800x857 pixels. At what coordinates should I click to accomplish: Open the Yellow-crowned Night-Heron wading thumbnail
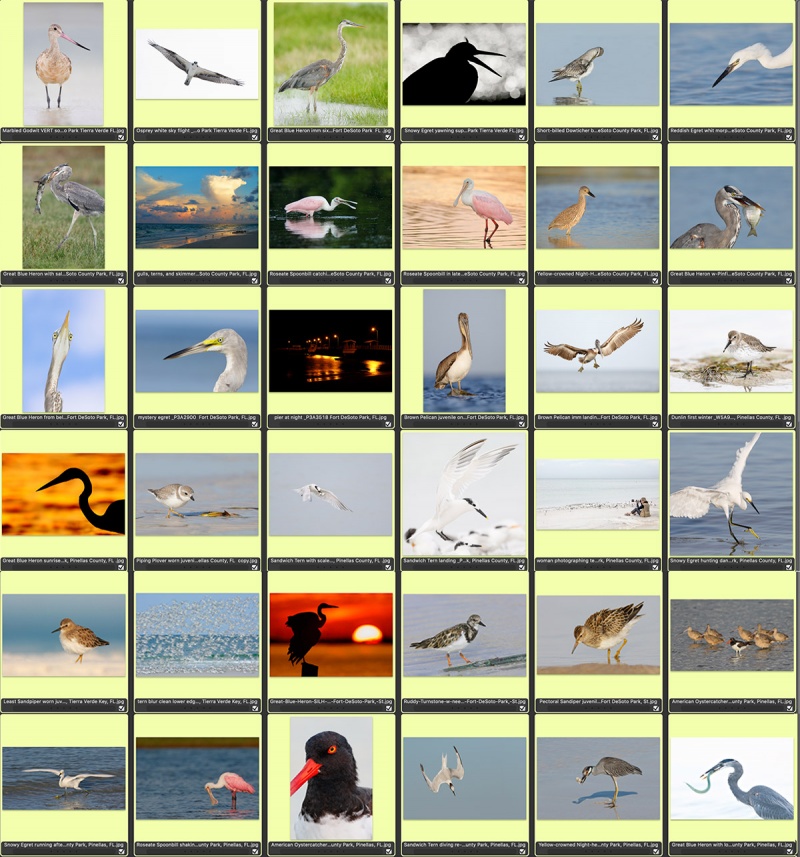(x=597, y=207)
